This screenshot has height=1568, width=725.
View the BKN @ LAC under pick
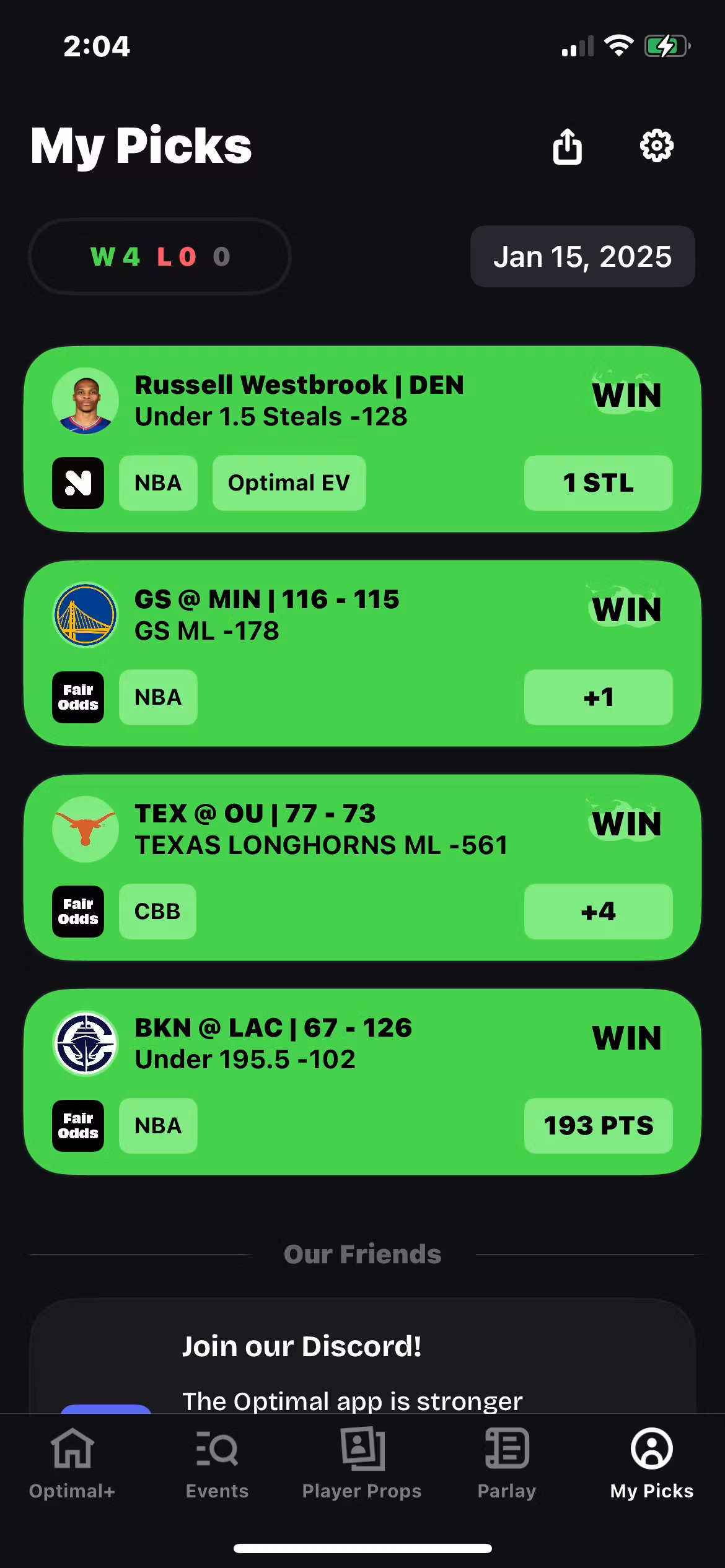[x=362, y=1081]
